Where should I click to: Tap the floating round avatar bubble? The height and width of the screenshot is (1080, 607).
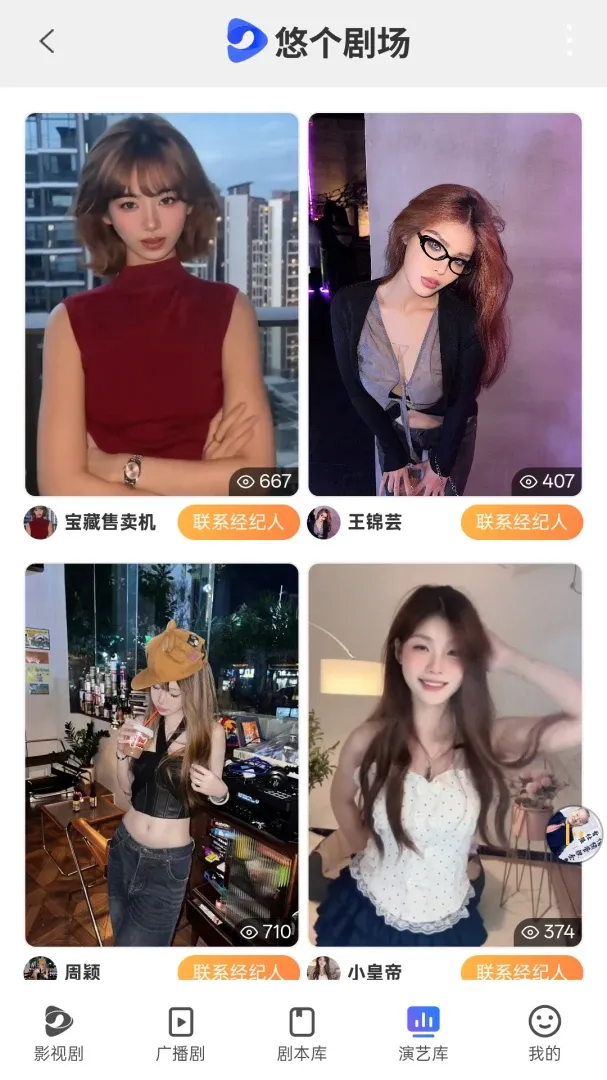click(574, 834)
